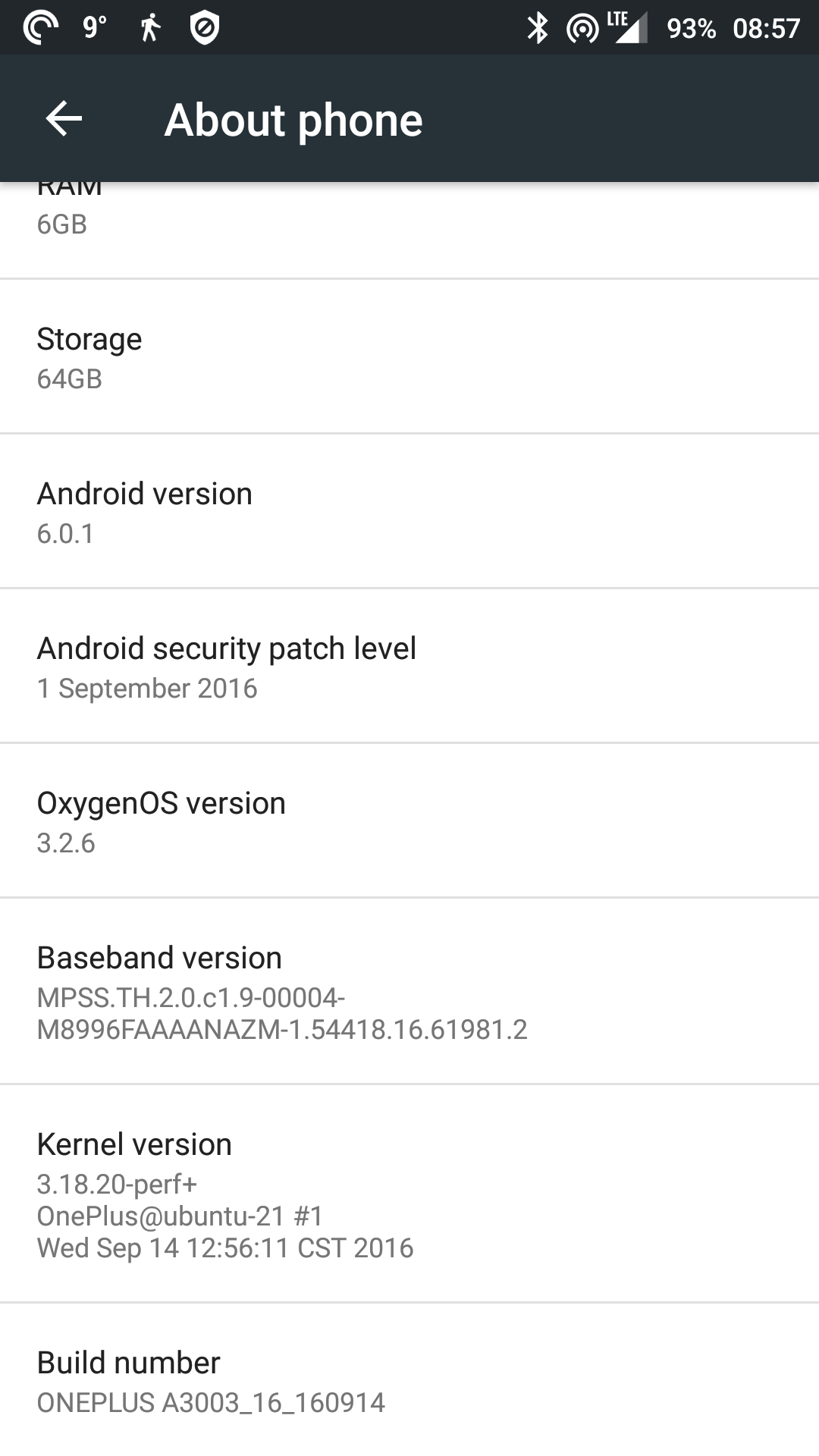Image resolution: width=819 pixels, height=1456 pixels.
Task: Tap the Storage 64GB row
Action: pos(409,356)
